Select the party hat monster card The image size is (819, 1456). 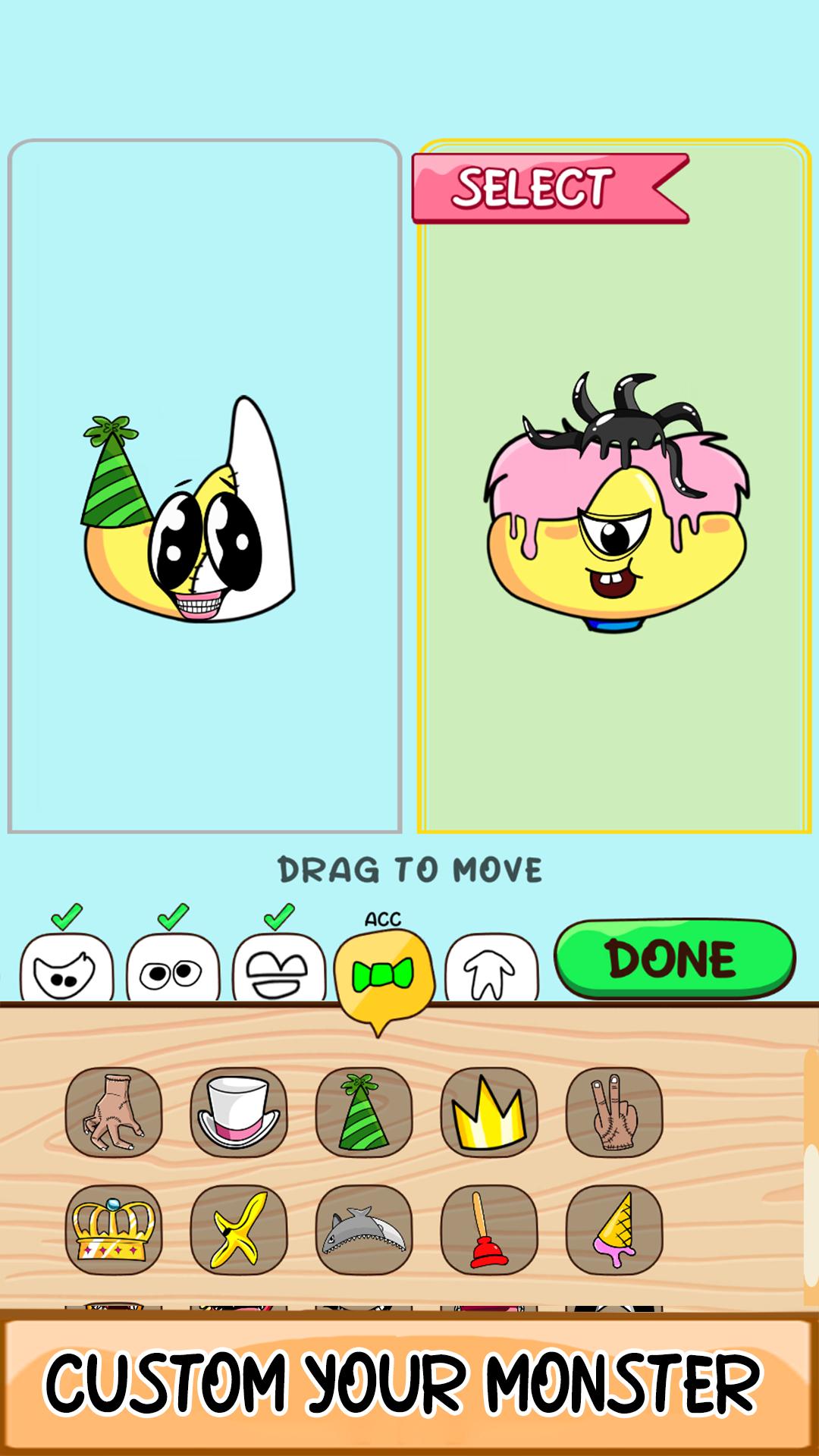pos(205,486)
